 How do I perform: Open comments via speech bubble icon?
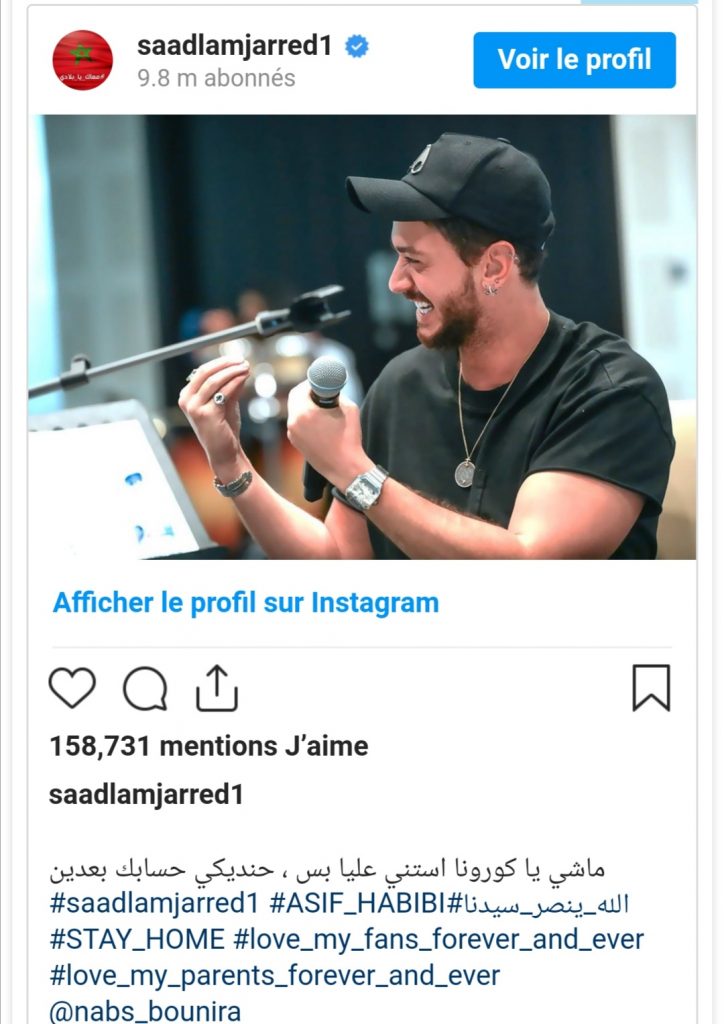tap(145, 688)
